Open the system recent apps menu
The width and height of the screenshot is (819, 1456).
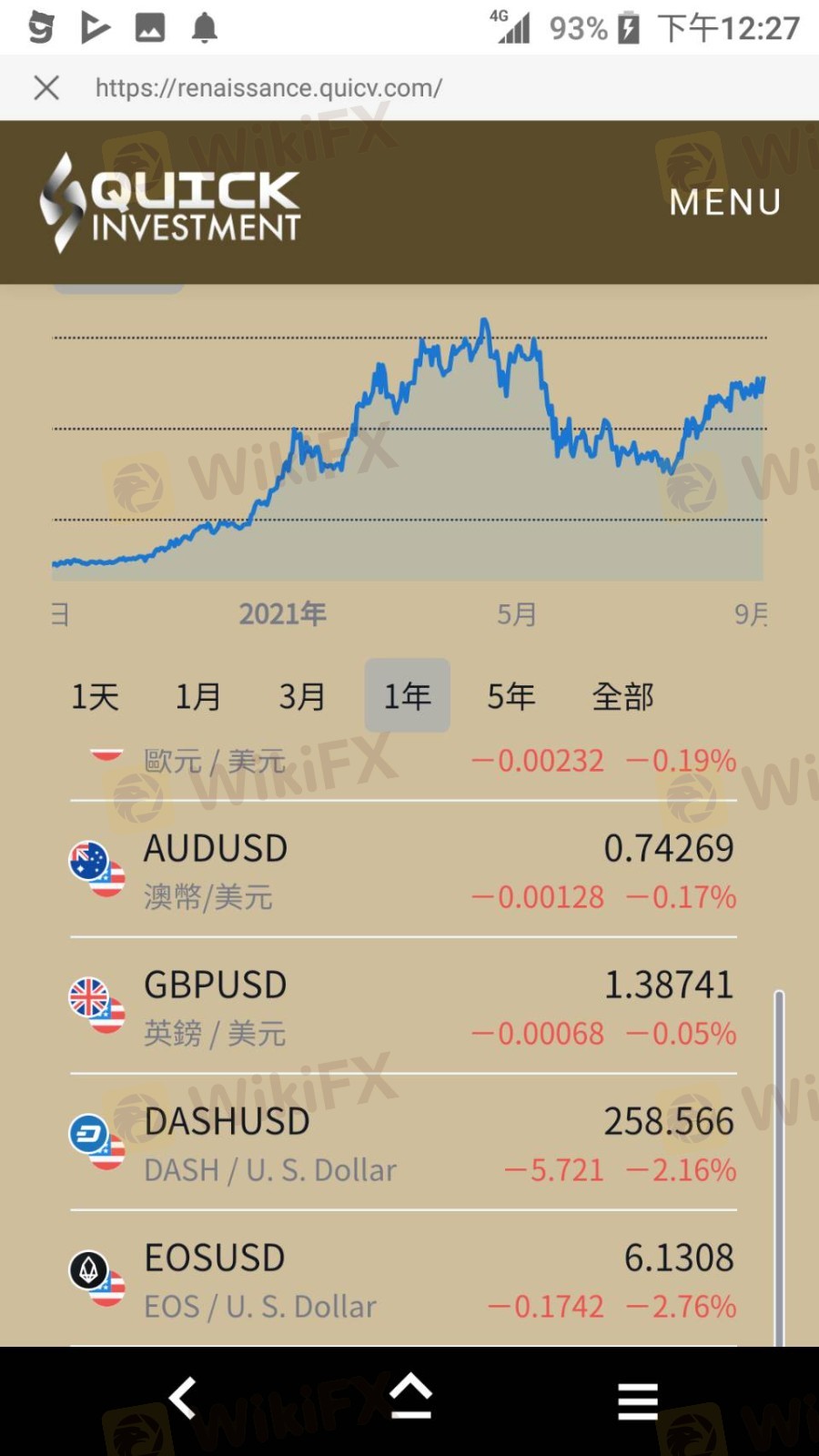point(638,1400)
